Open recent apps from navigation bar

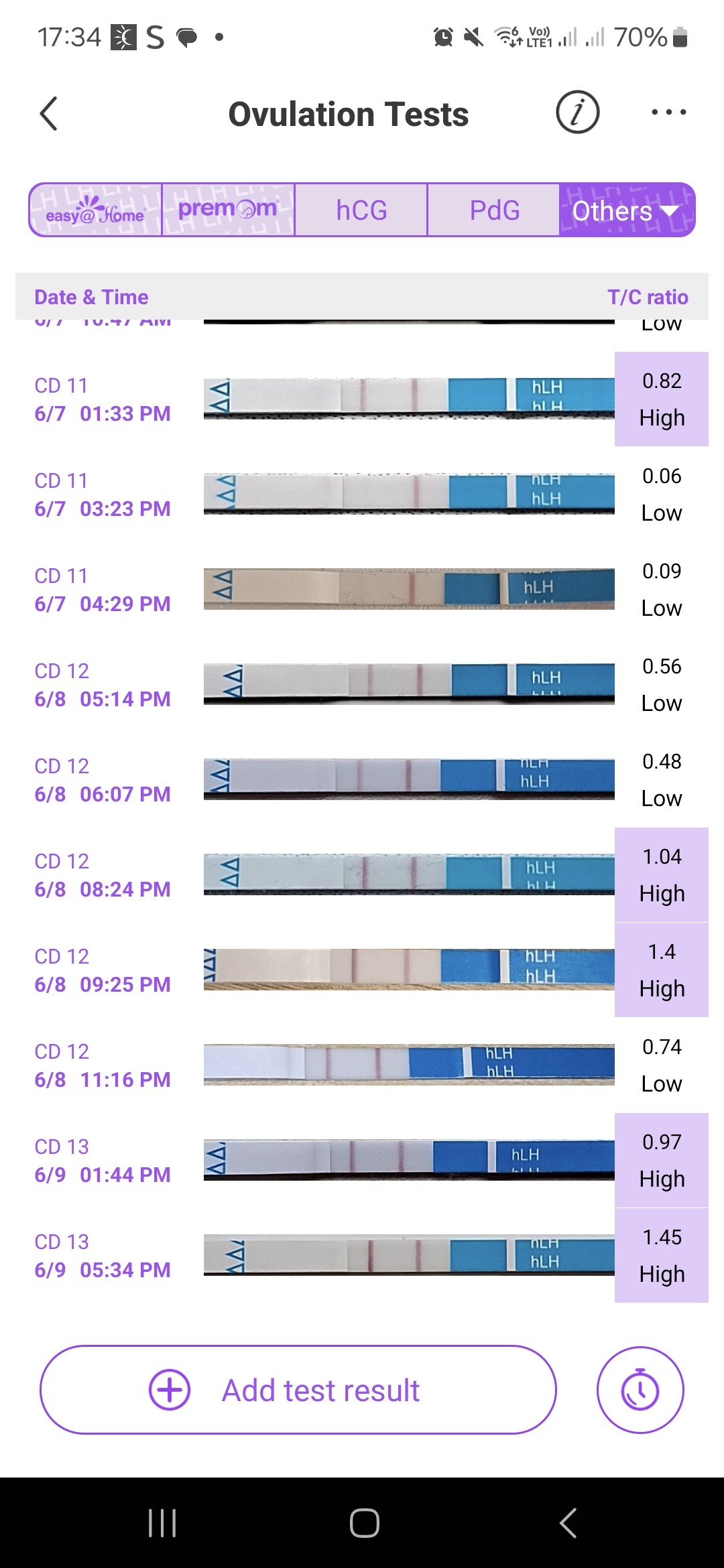[162, 1523]
